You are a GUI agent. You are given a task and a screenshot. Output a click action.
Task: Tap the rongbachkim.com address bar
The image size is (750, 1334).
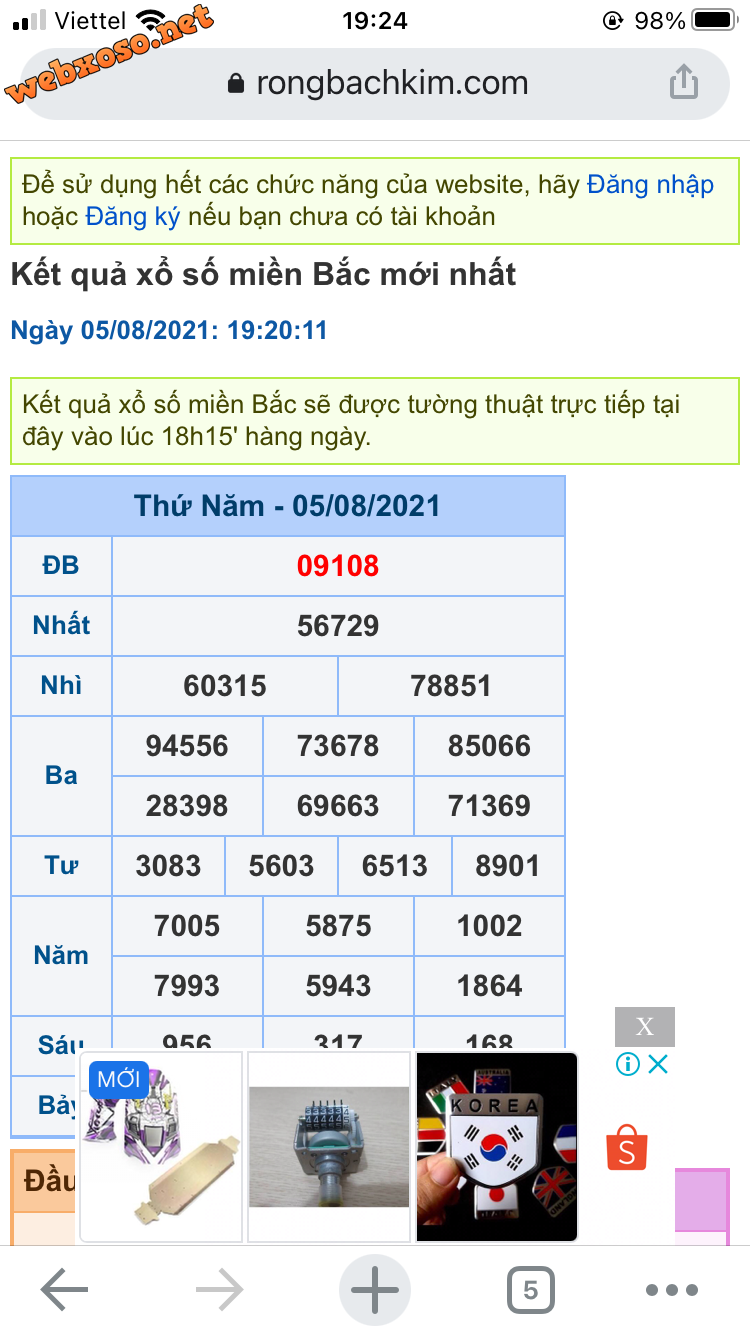[x=375, y=83]
